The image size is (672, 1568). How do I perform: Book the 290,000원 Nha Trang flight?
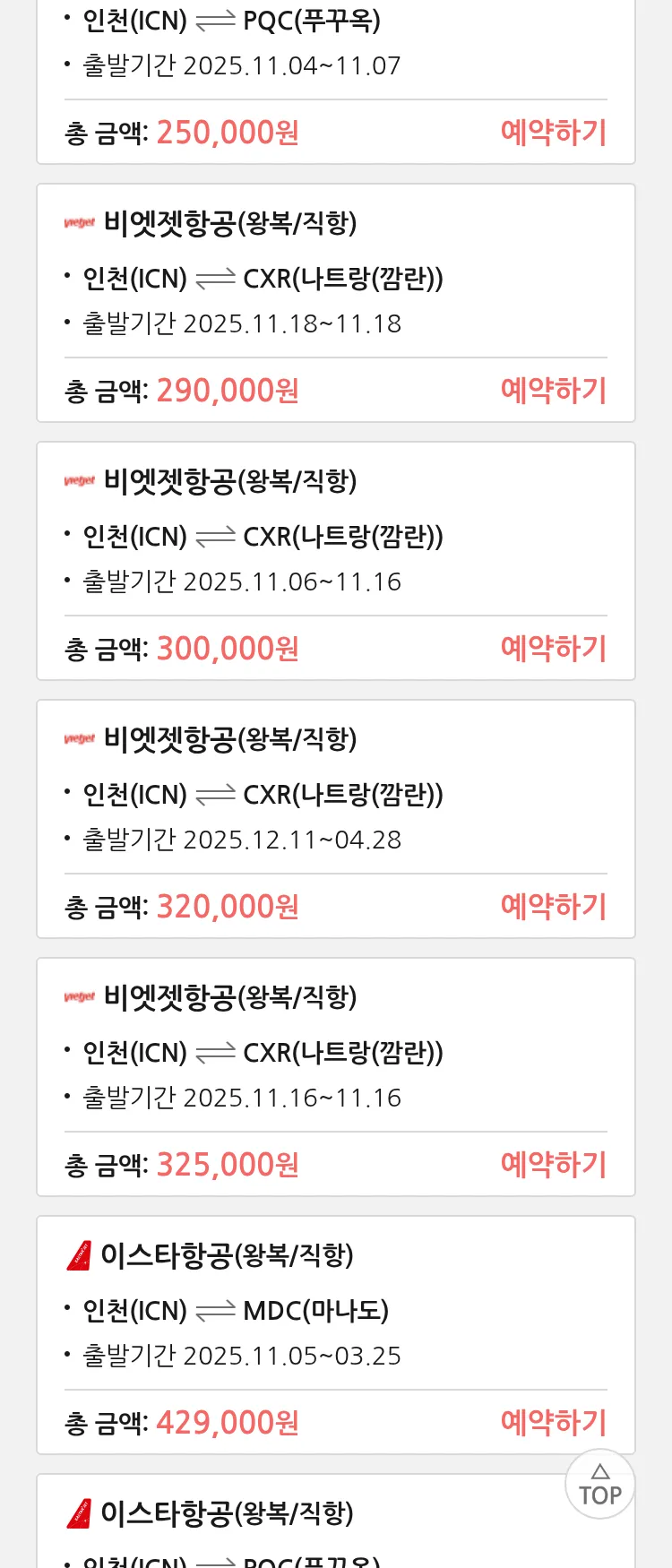(x=553, y=391)
